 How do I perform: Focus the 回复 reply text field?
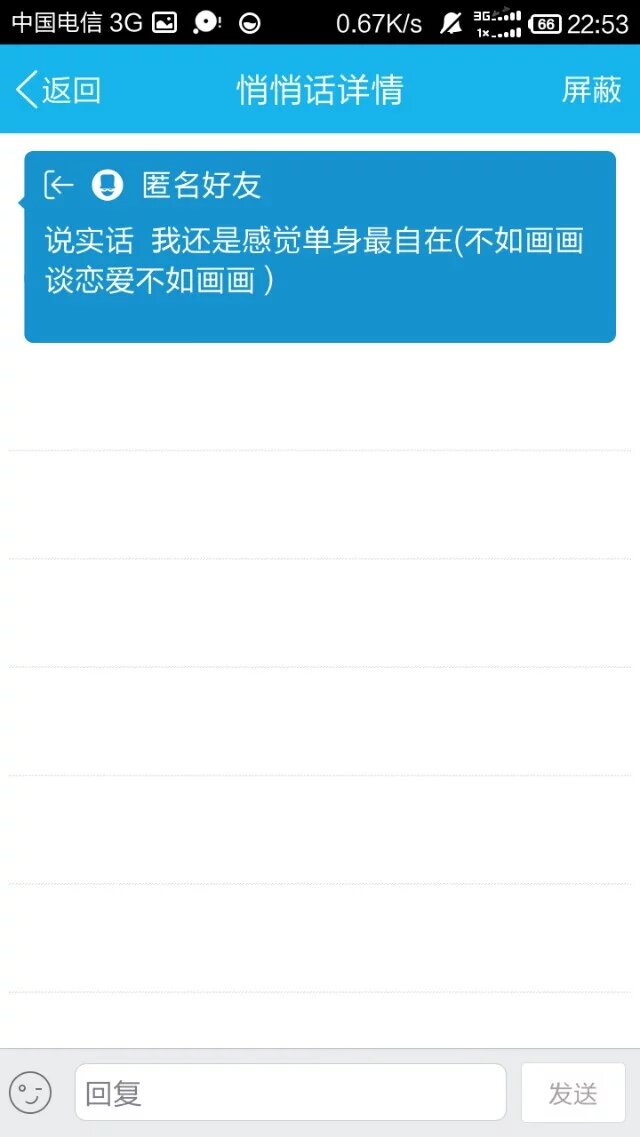pos(290,1092)
